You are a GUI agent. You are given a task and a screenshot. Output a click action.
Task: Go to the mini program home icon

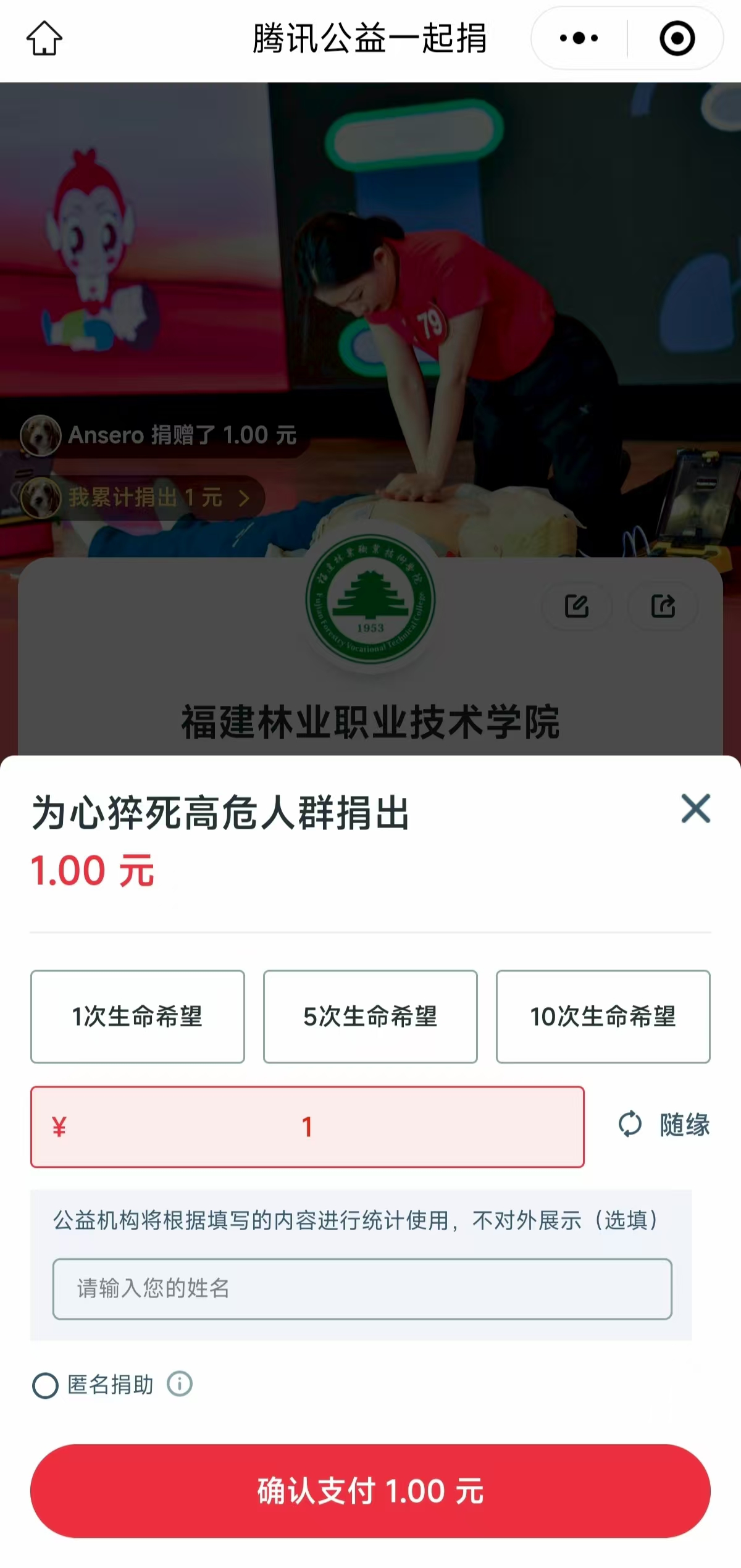pos(44,38)
